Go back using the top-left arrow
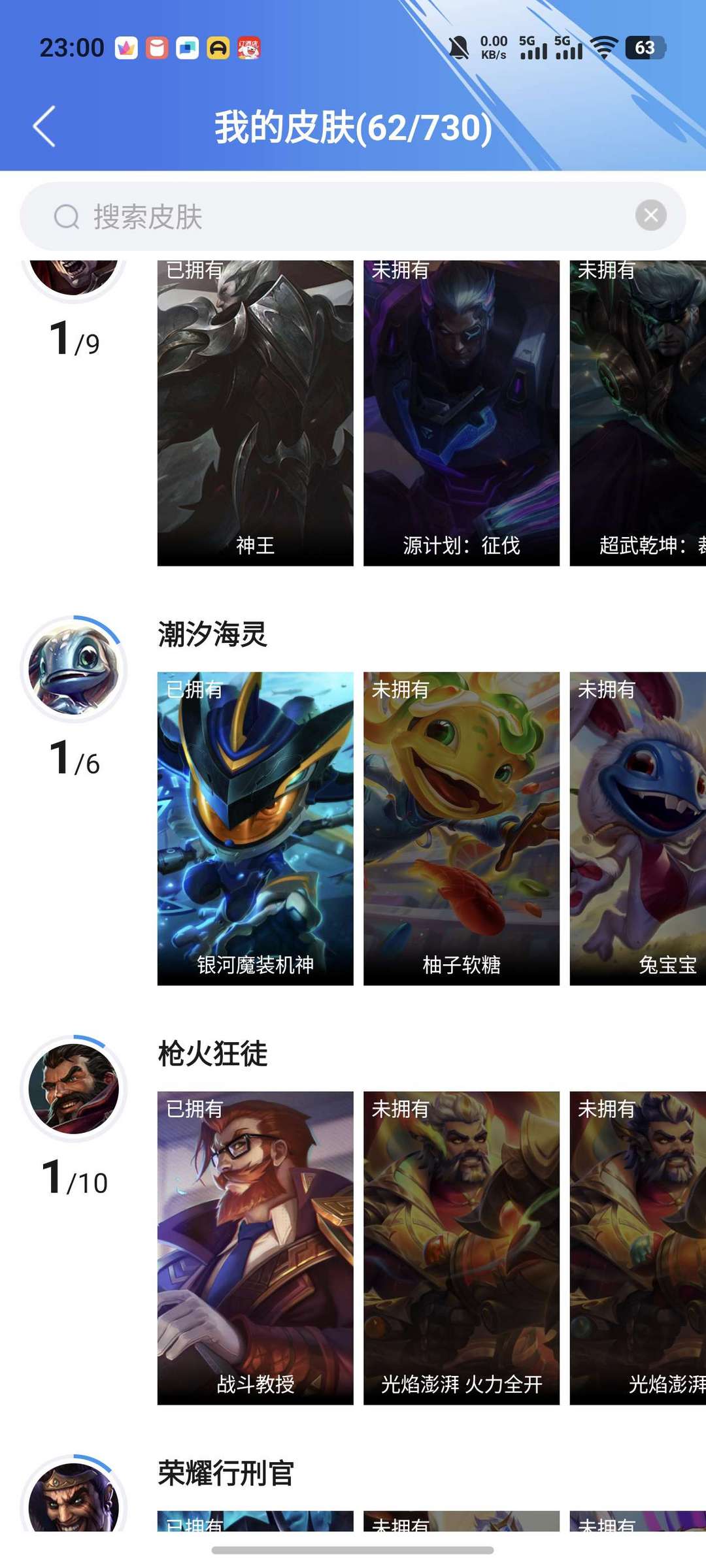 44,126
